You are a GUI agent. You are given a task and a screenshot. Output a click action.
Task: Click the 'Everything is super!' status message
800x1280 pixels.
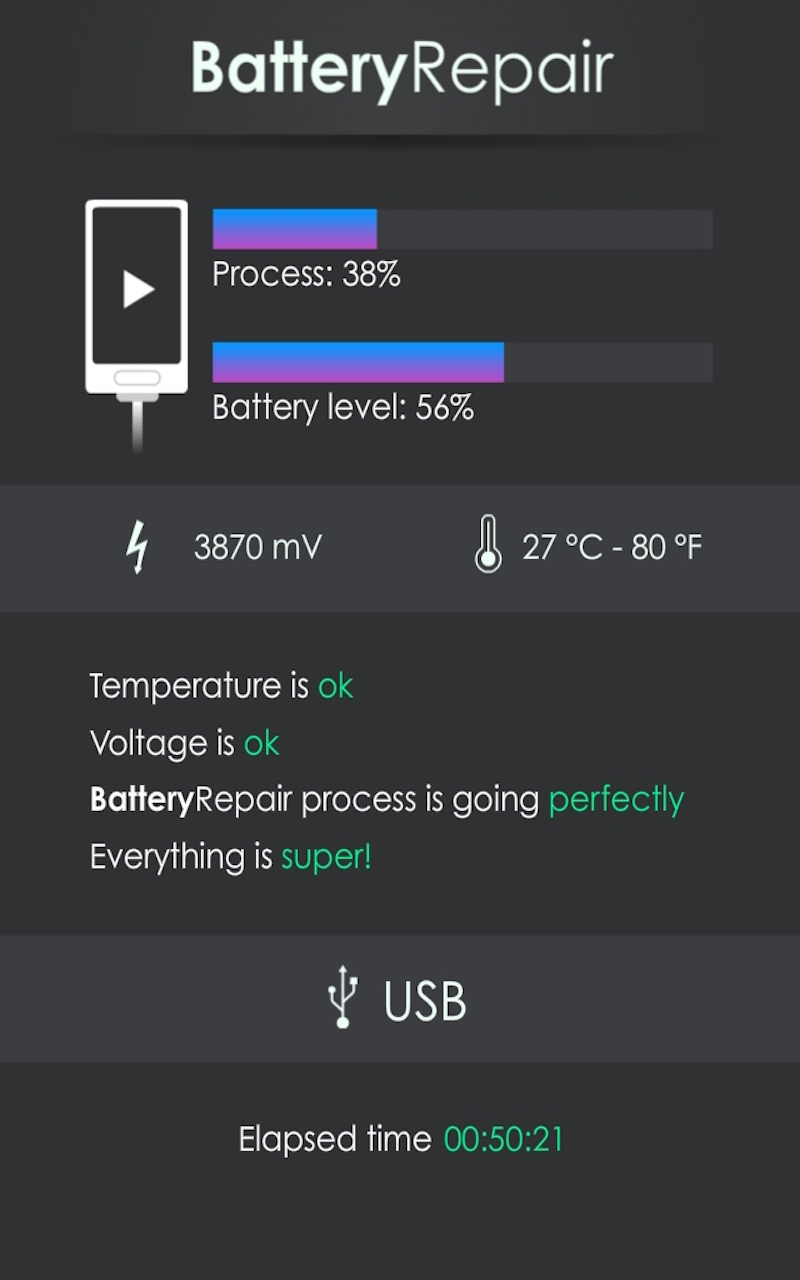point(230,856)
